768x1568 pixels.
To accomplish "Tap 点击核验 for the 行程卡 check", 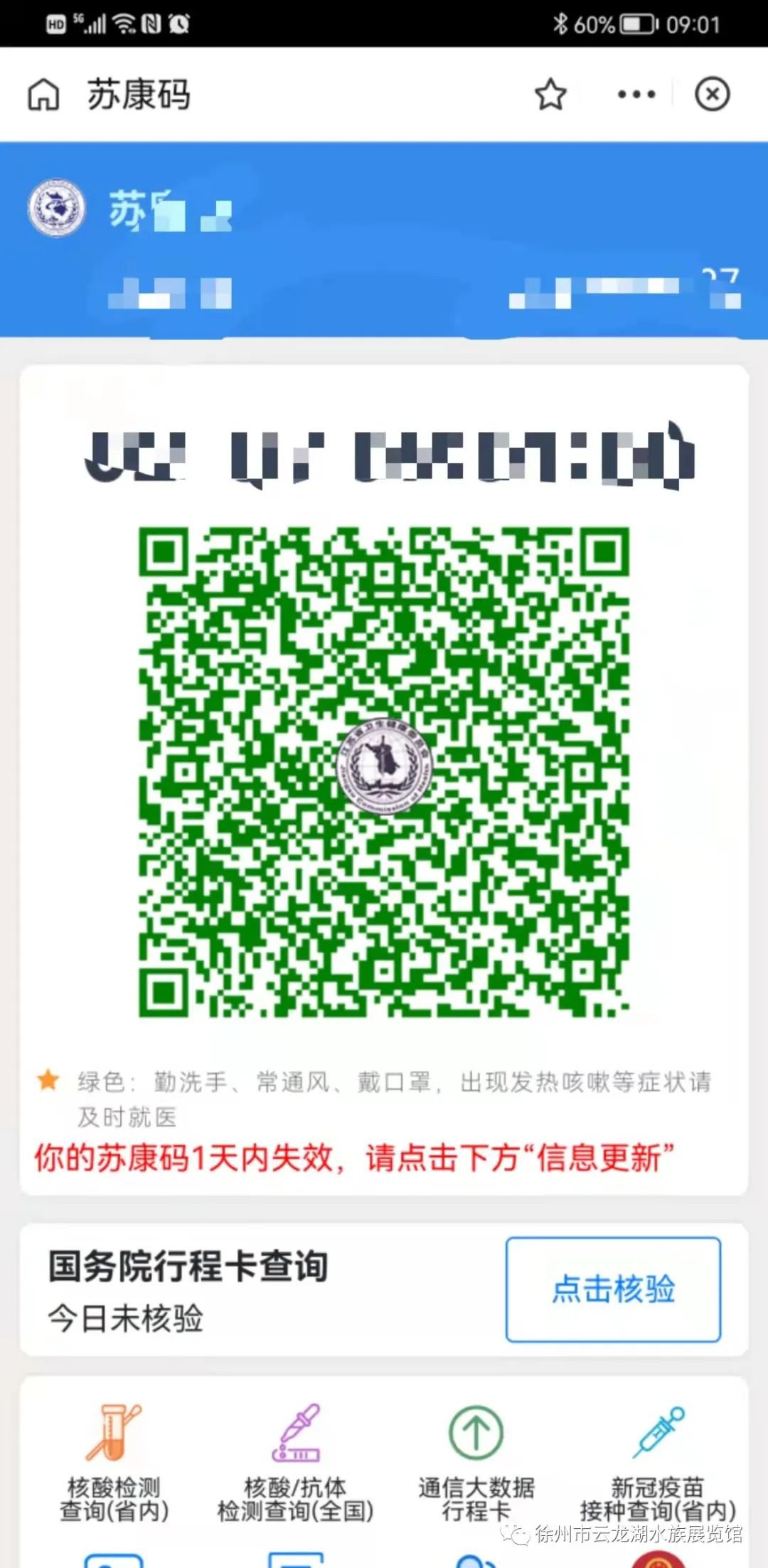I will click(613, 1289).
